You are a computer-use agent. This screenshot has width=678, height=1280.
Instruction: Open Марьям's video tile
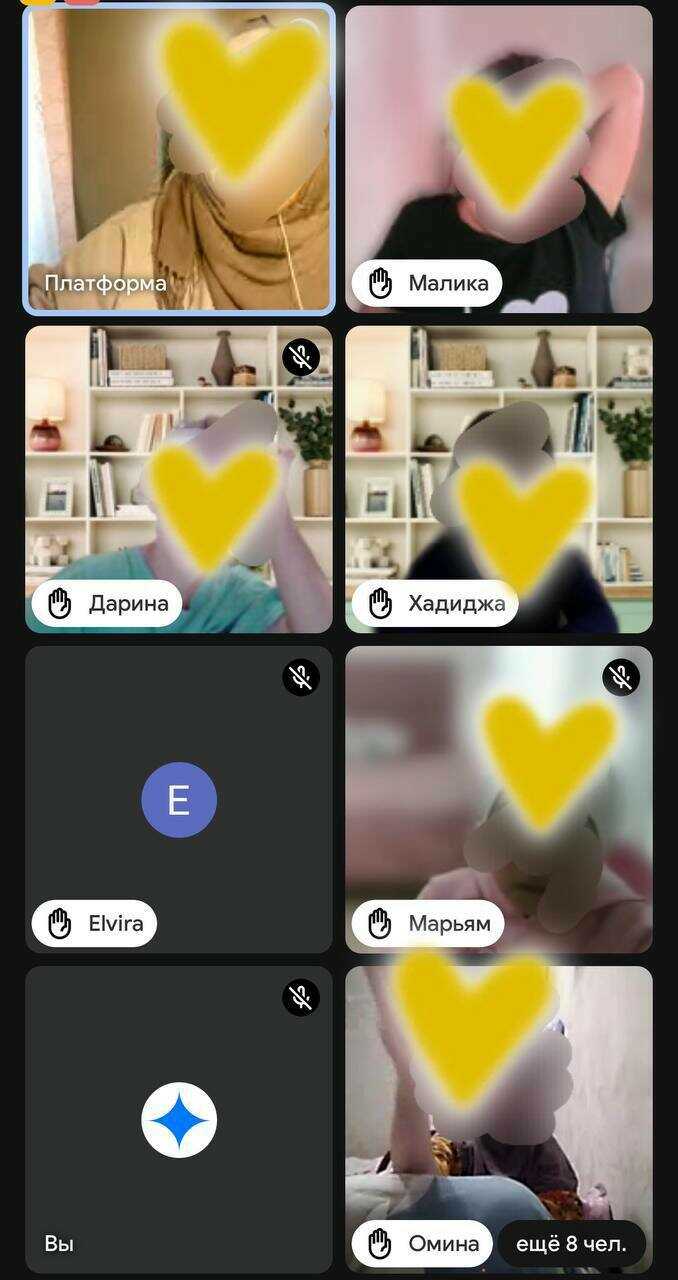coord(499,800)
